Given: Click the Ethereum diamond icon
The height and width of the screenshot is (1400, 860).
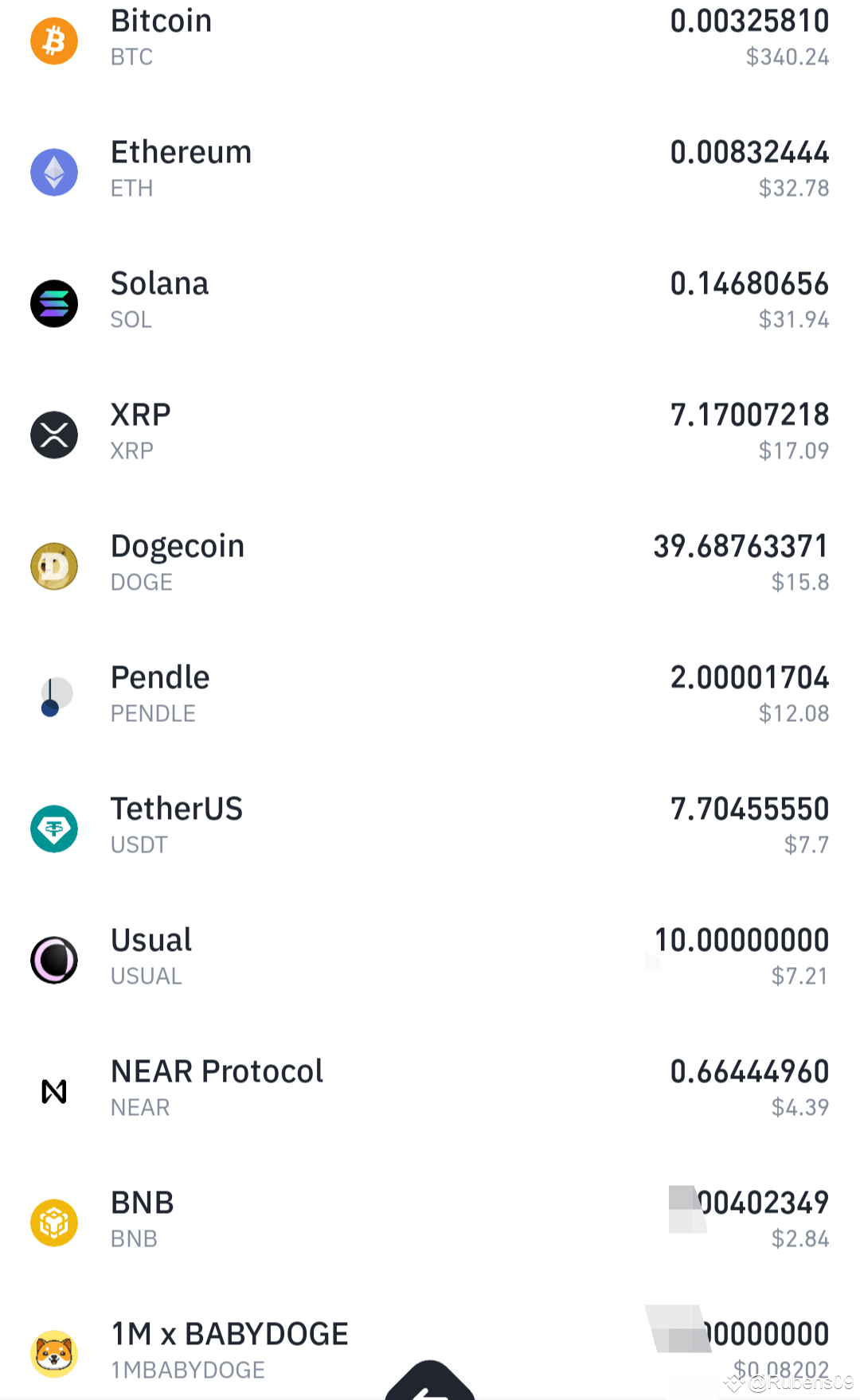Looking at the screenshot, I should point(53,172).
